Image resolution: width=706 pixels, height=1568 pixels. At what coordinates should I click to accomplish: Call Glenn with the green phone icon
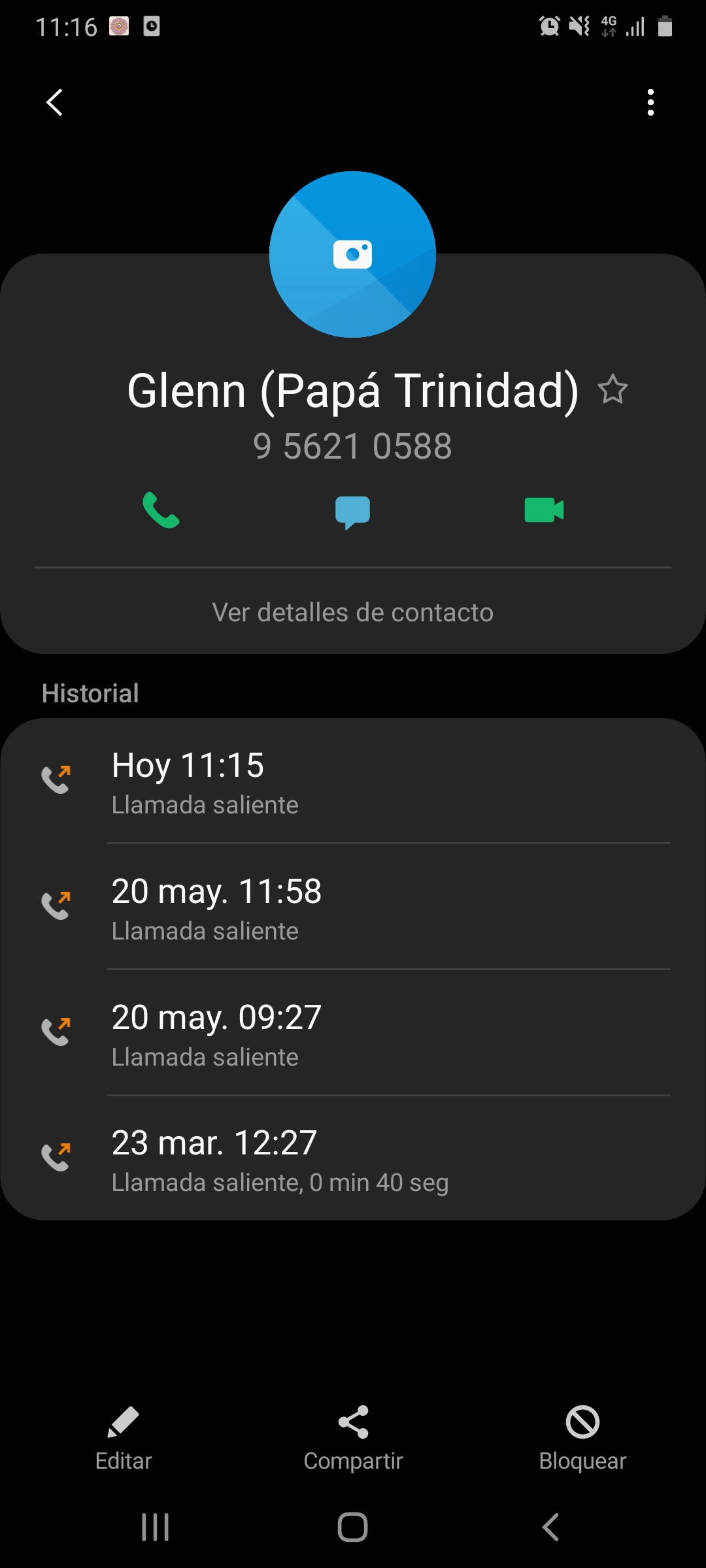pos(161,510)
